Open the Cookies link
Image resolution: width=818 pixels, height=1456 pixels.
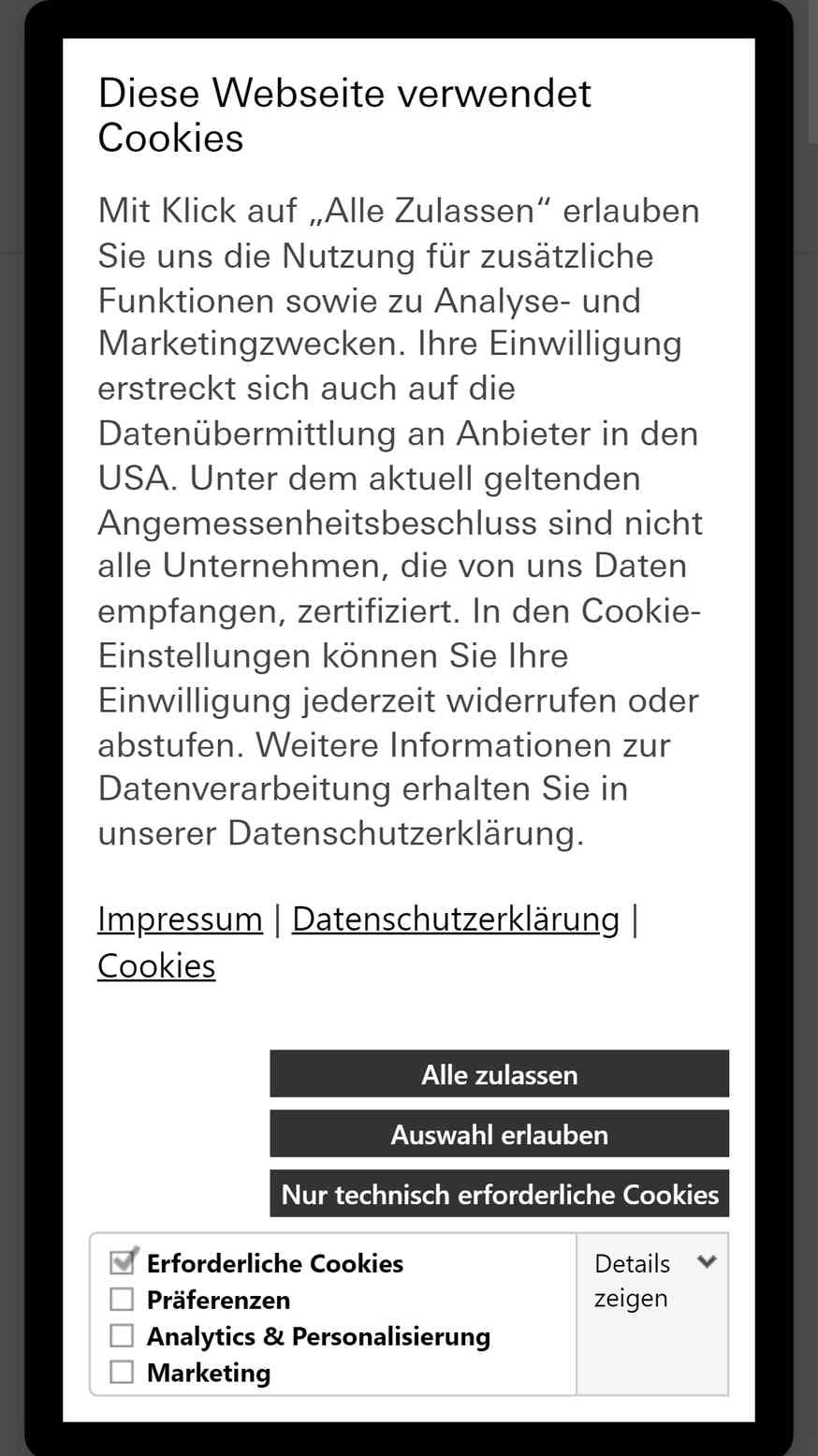pyautogui.click(x=156, y=965)
